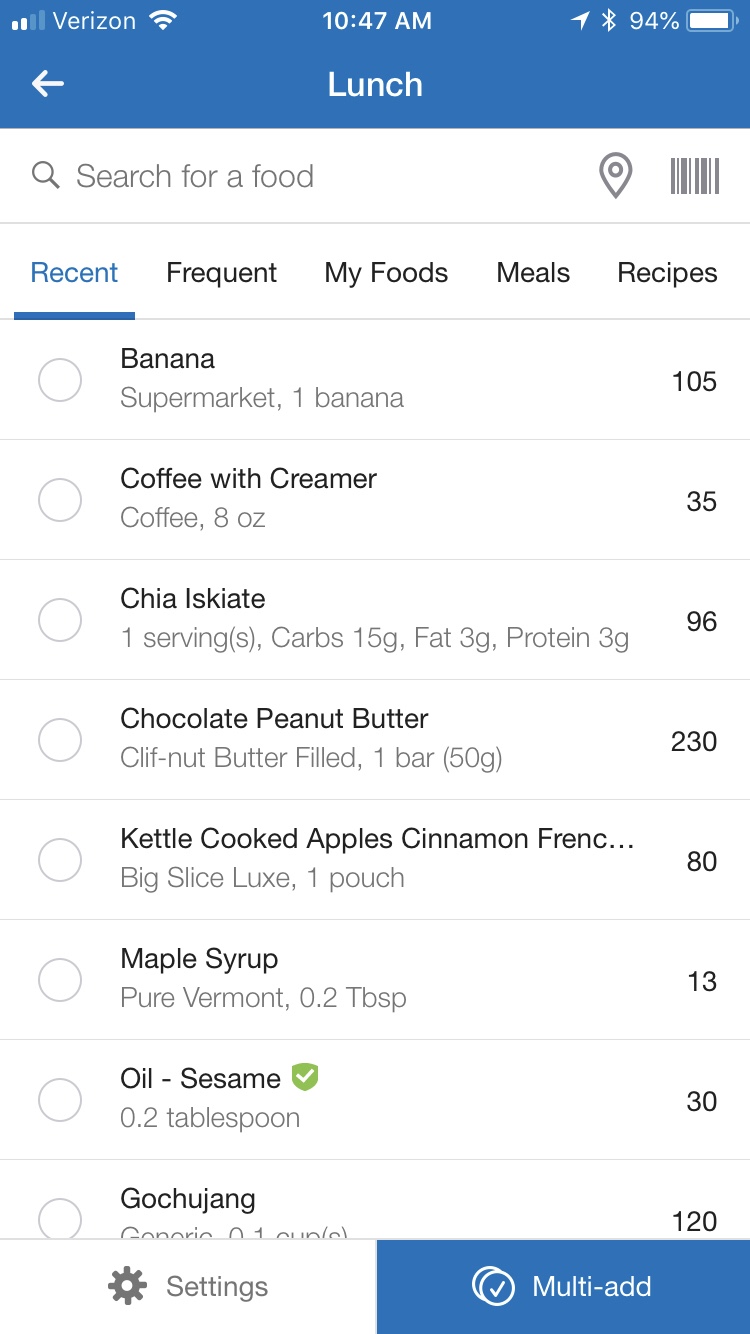750x1334 pixels.
Task: Open the location pin food search
Action: coord(615,176)
